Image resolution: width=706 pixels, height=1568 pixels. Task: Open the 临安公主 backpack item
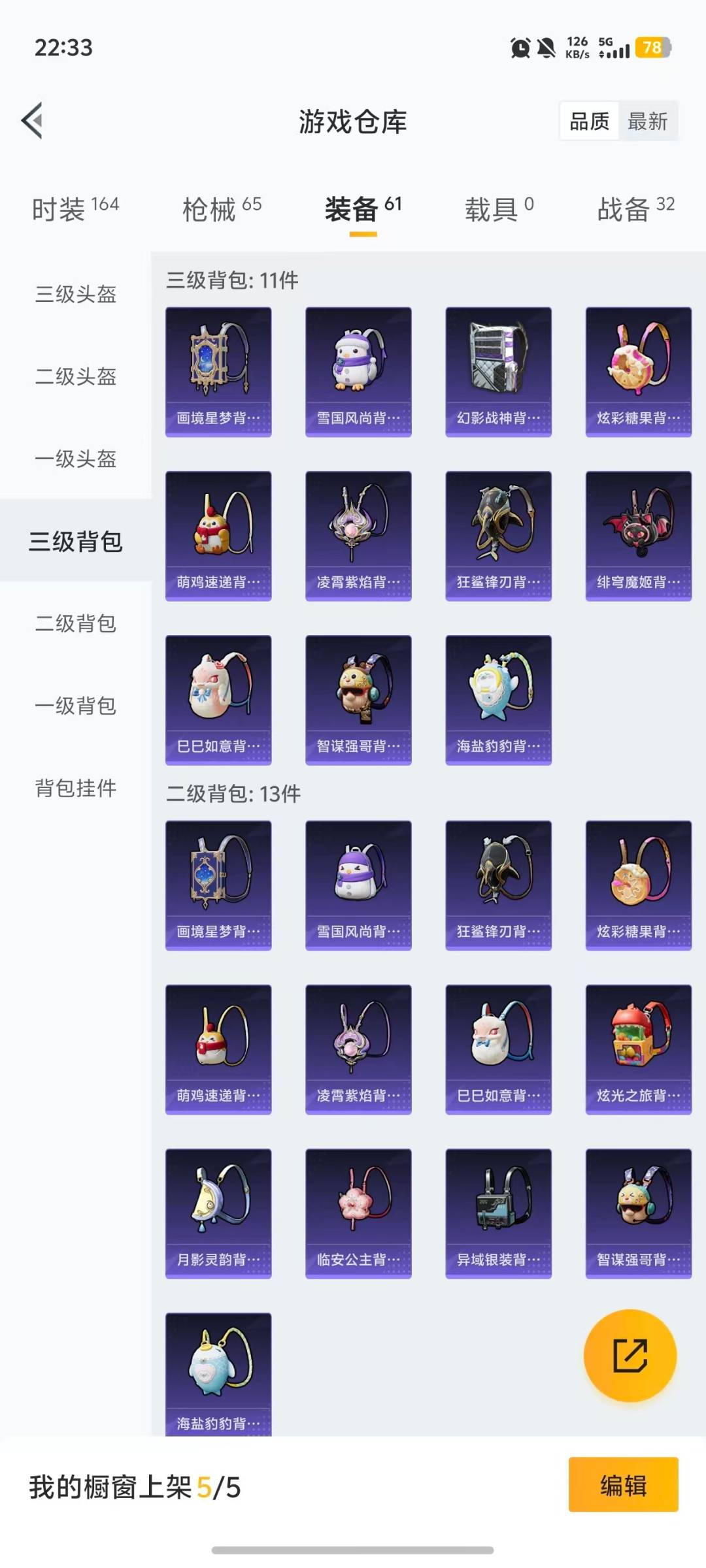(358, 1212)
